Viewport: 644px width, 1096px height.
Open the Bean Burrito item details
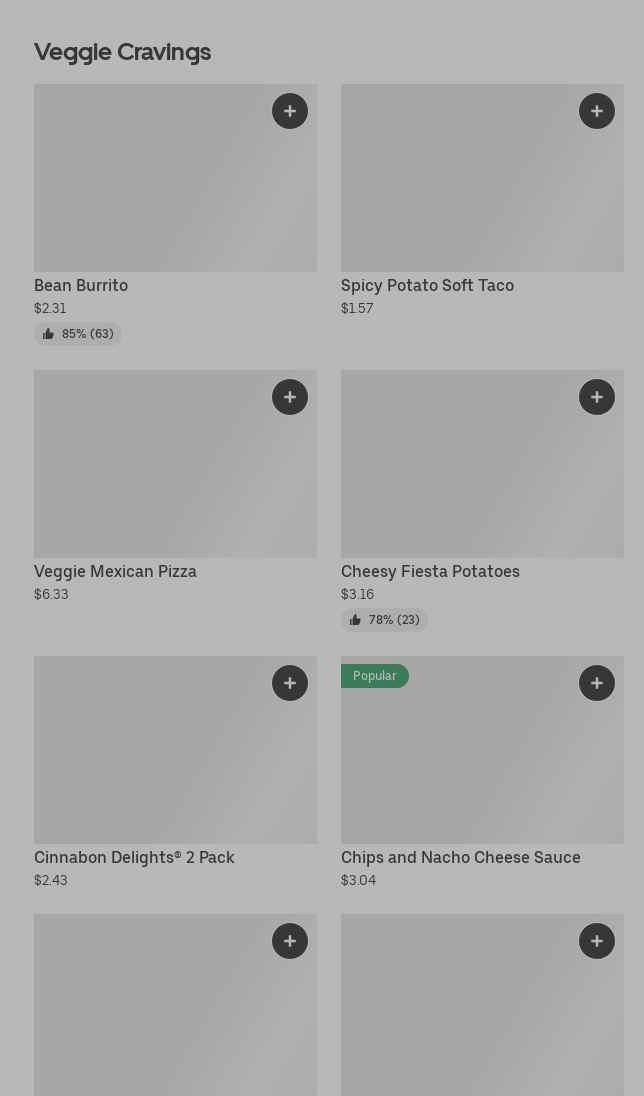81,286
